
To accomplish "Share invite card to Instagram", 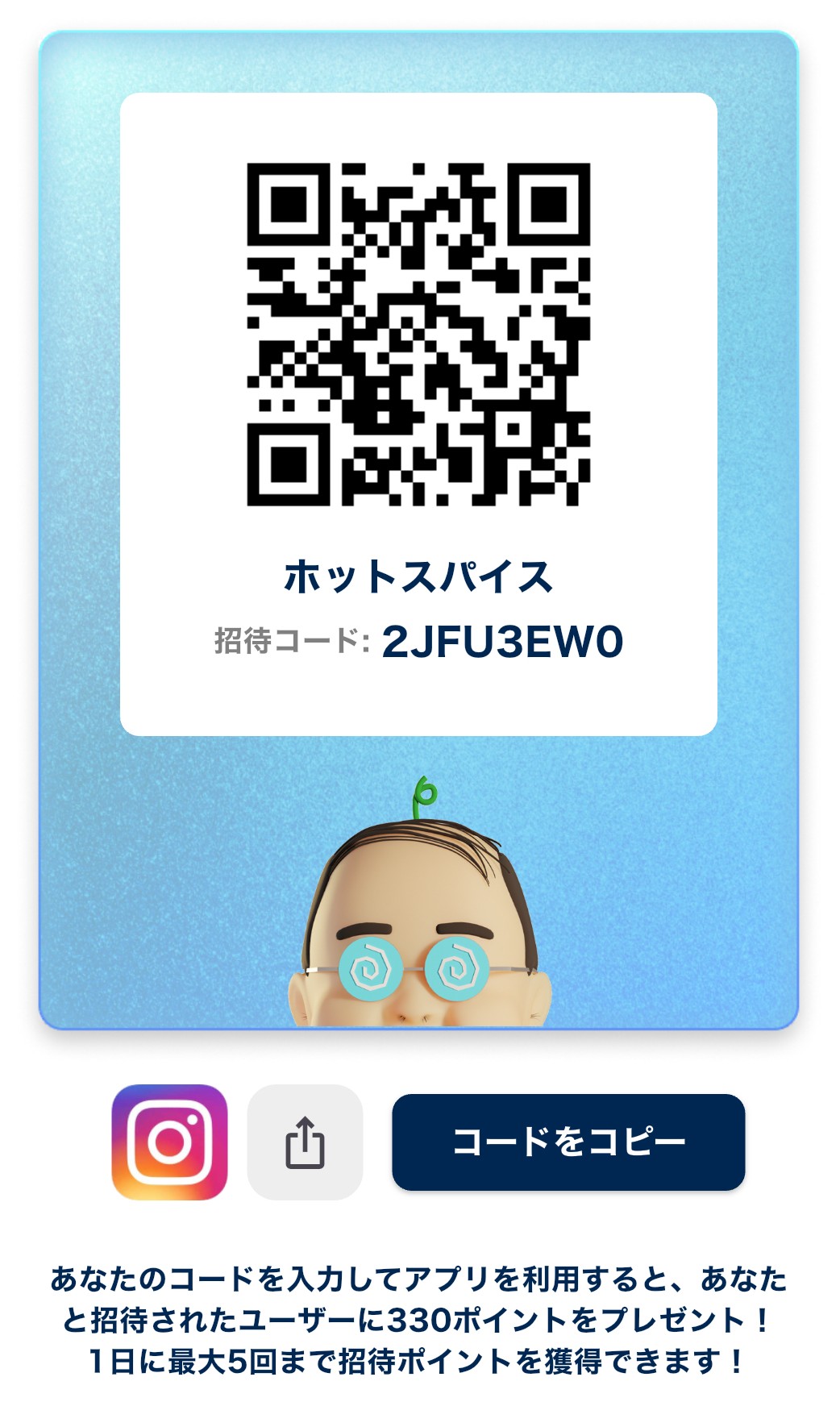I will [169, 1142].
